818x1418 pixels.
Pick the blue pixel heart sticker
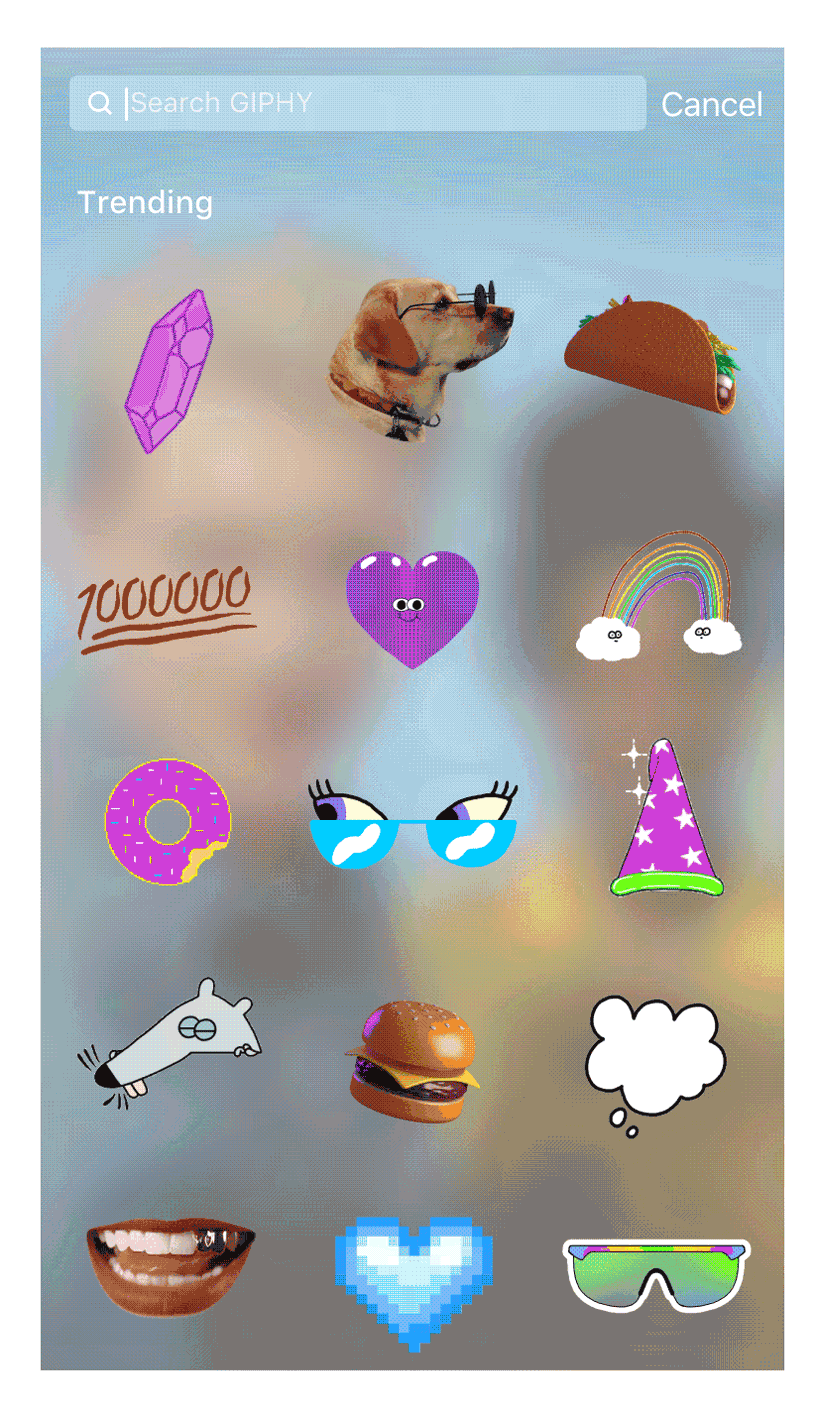[412, 1282]
